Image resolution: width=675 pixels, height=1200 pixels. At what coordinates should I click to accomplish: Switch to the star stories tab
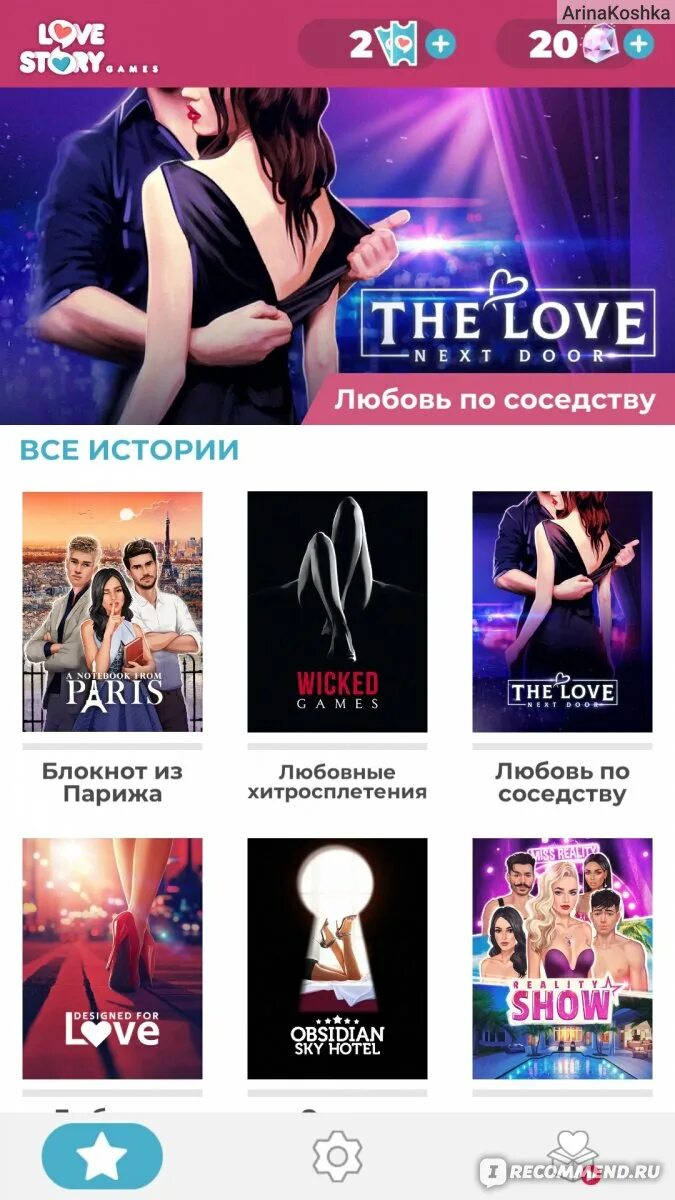tap(102, 1156)
